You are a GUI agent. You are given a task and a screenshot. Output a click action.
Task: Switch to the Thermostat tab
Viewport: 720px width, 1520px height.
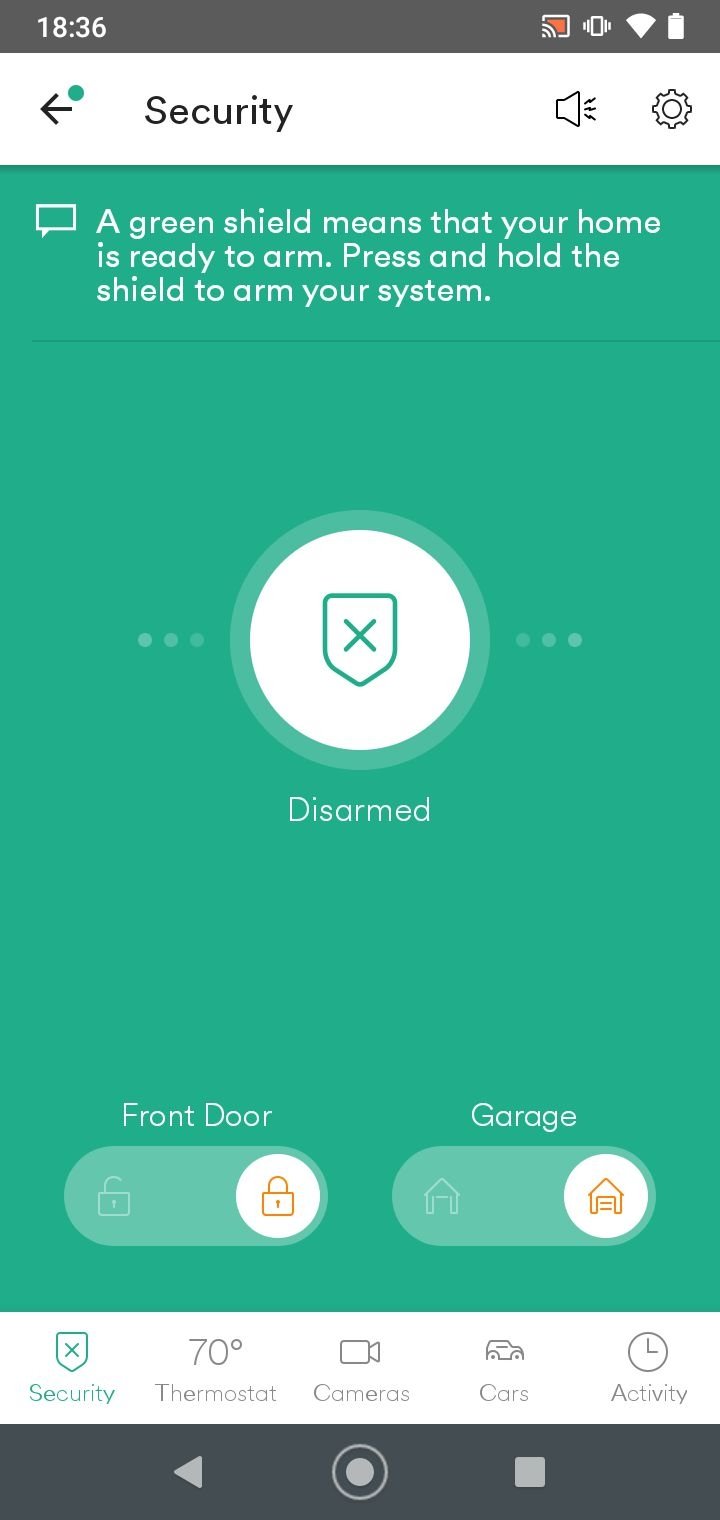click(216, 1368)
